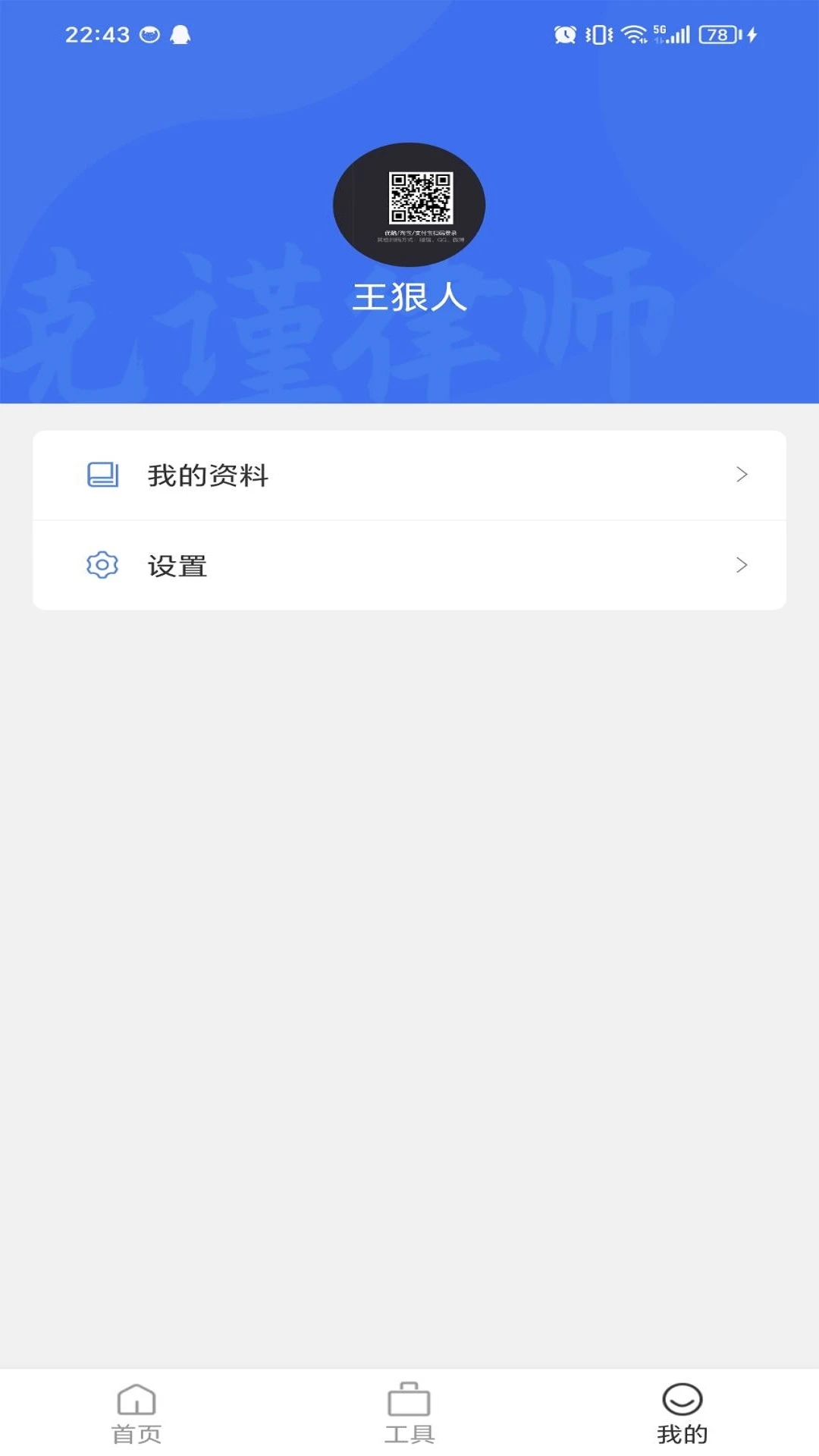Open 我的资料 to view personal info

click(208, 476)
